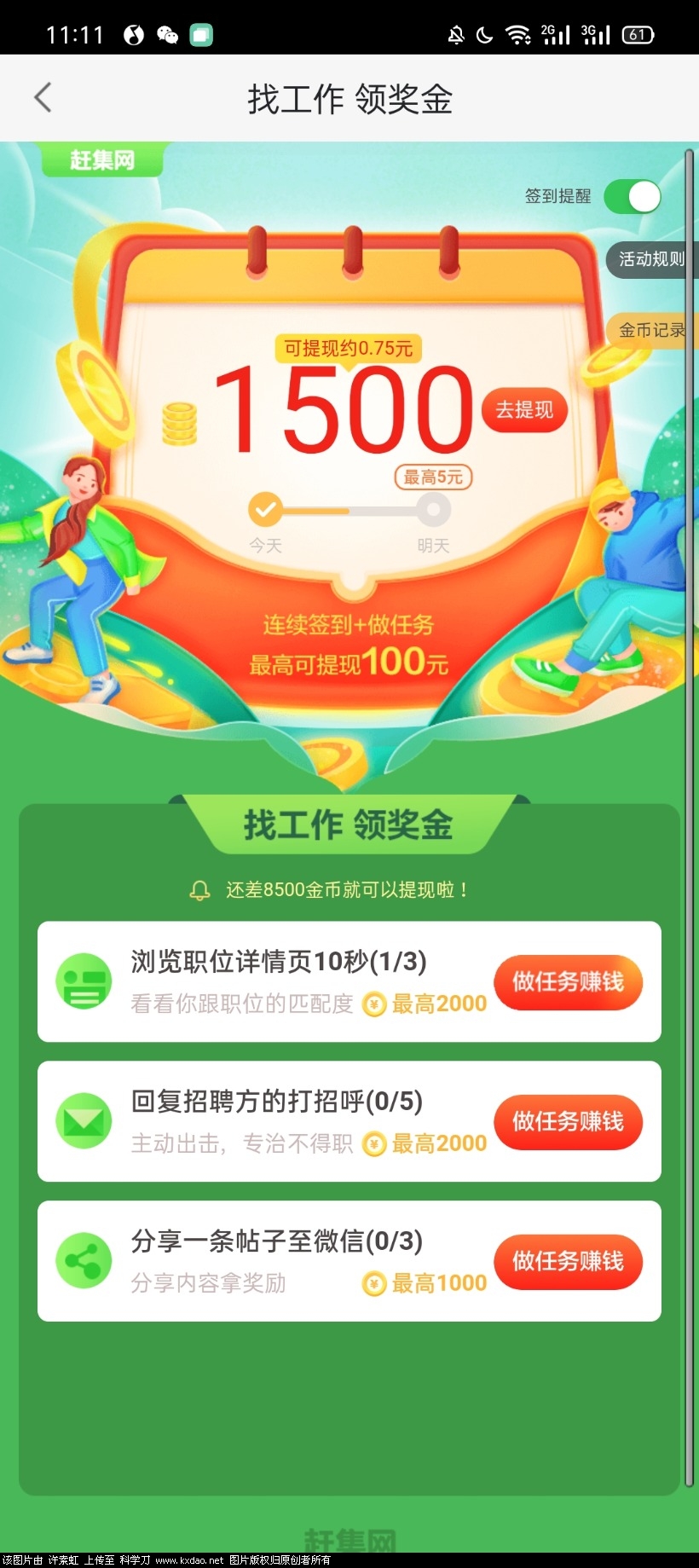Start the 分享一条帖子至微信 task with 做任务赚钱
699x1568 pixels.
point(568,1262)
